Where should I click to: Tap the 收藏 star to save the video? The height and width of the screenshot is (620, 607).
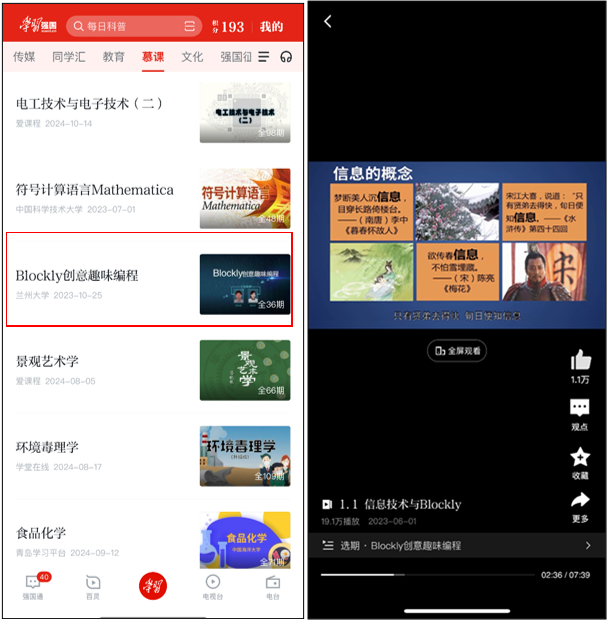click(580, 461)
